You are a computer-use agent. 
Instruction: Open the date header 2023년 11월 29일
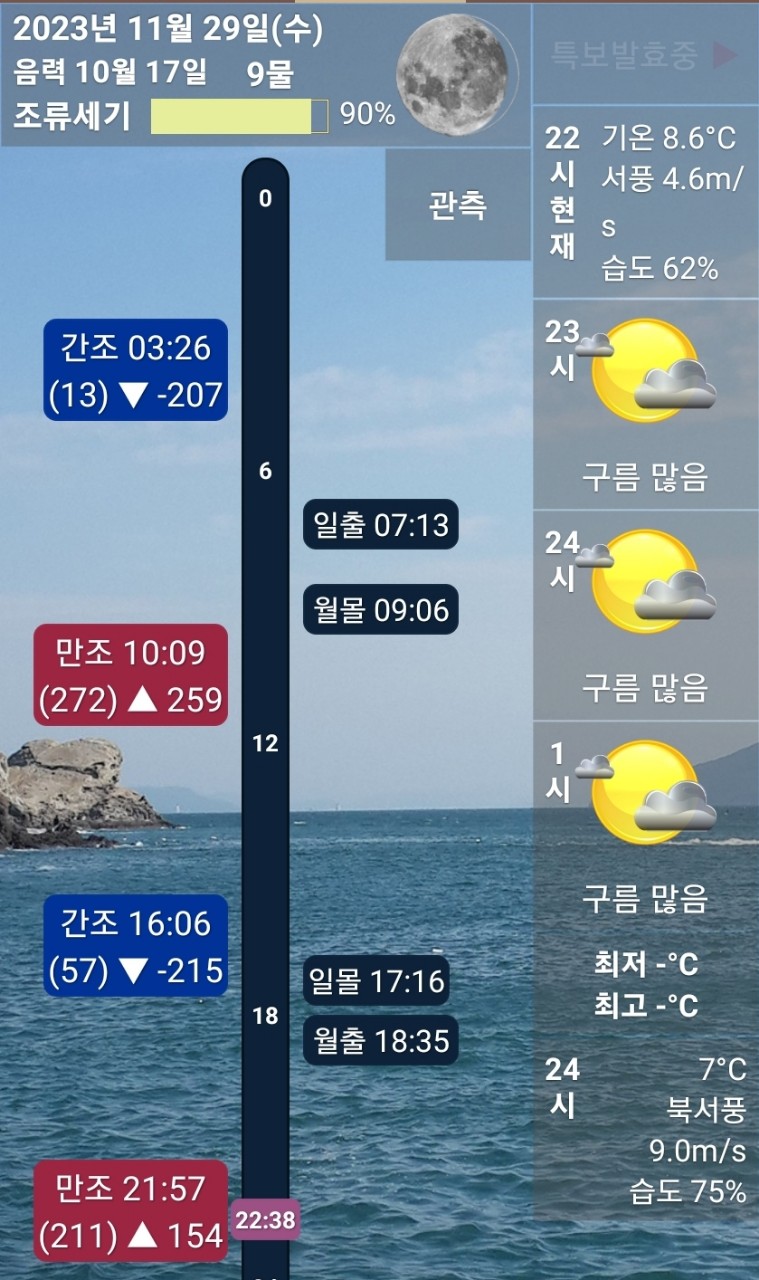pyautogui.click(x=168, y=30)
